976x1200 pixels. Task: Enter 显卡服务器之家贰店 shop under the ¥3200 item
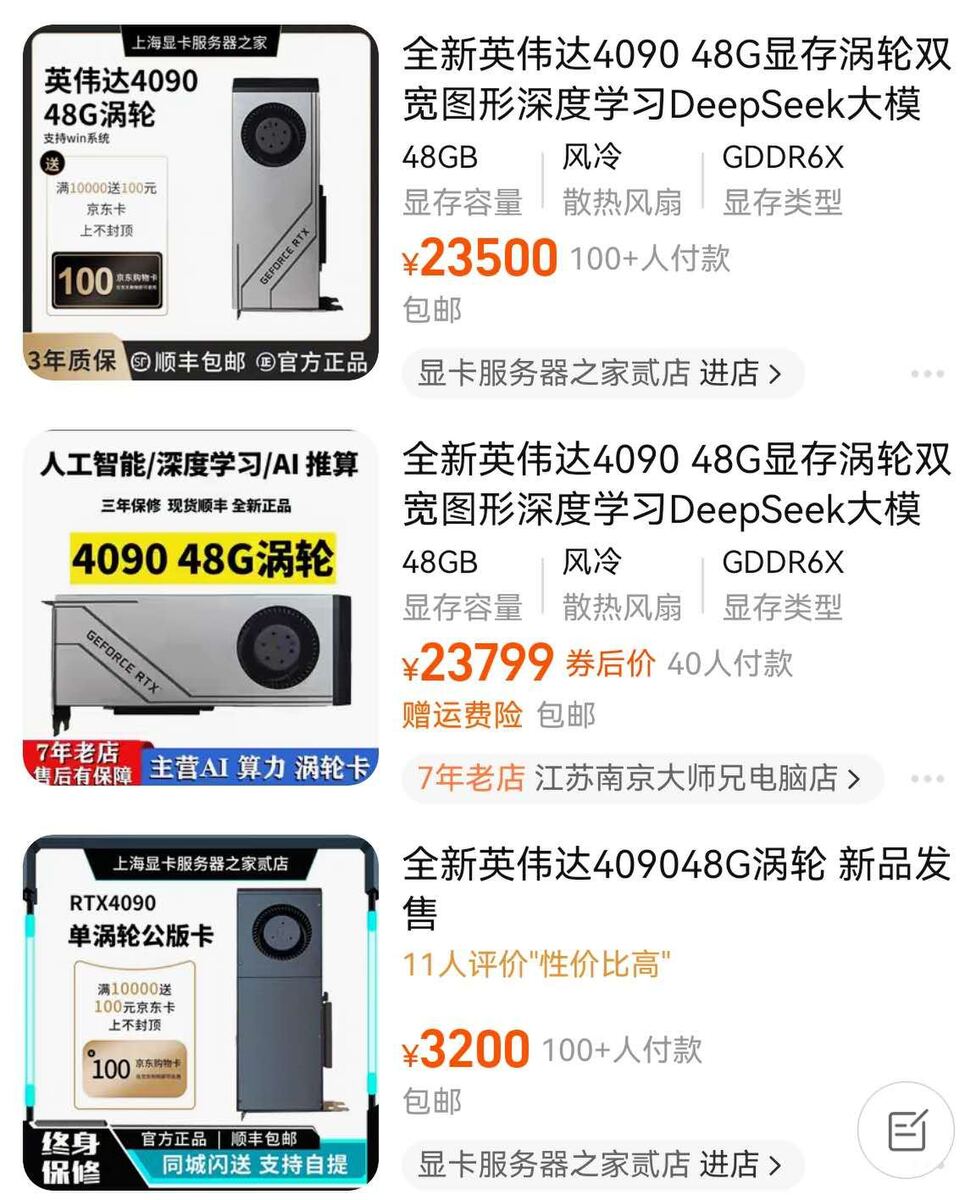600,1164
